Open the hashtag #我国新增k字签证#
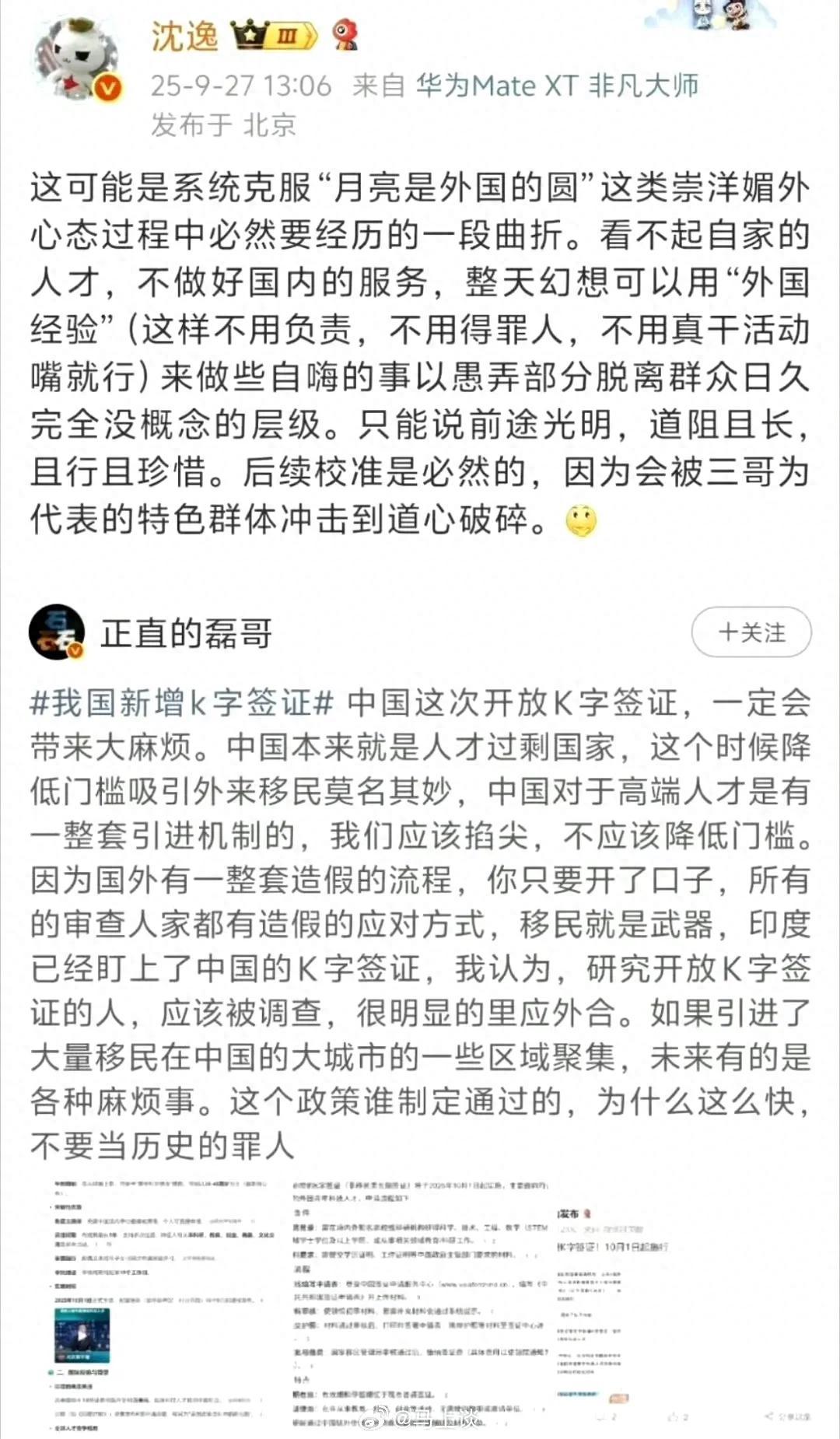The image size is (840, 1439). [x=181, y=702]
